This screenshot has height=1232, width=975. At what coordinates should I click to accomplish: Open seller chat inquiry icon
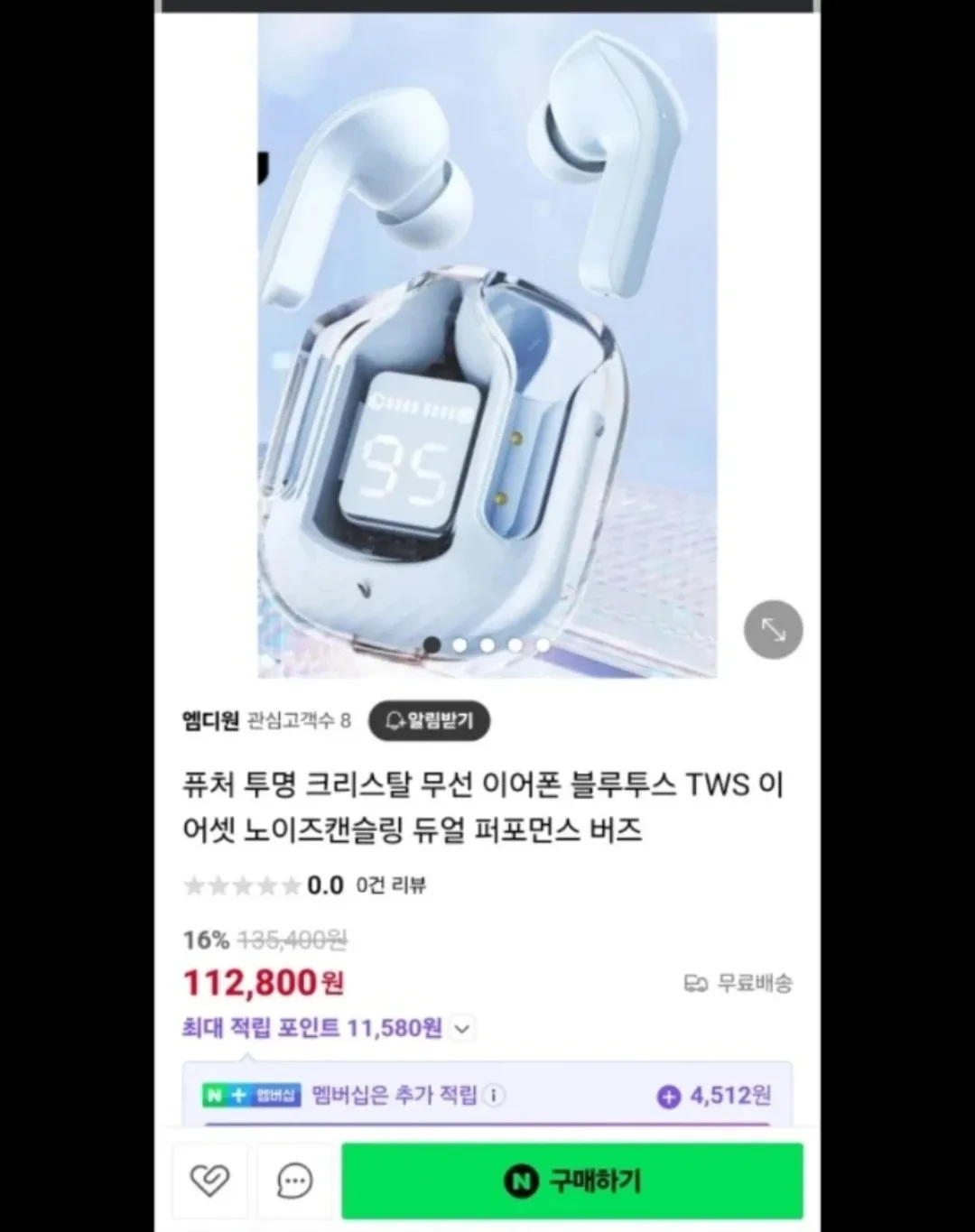pos(294,1181)
